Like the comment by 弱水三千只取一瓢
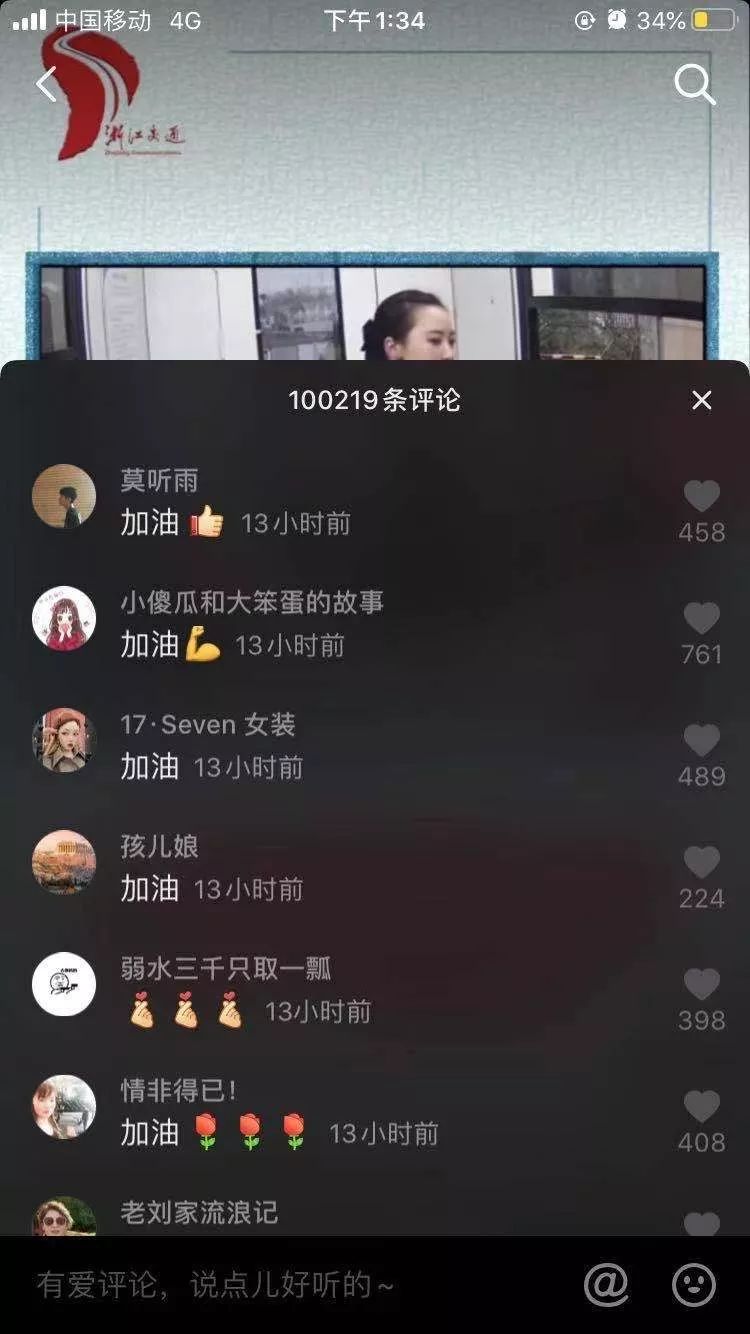750x1334 pixels. click(x=702, y=985)
